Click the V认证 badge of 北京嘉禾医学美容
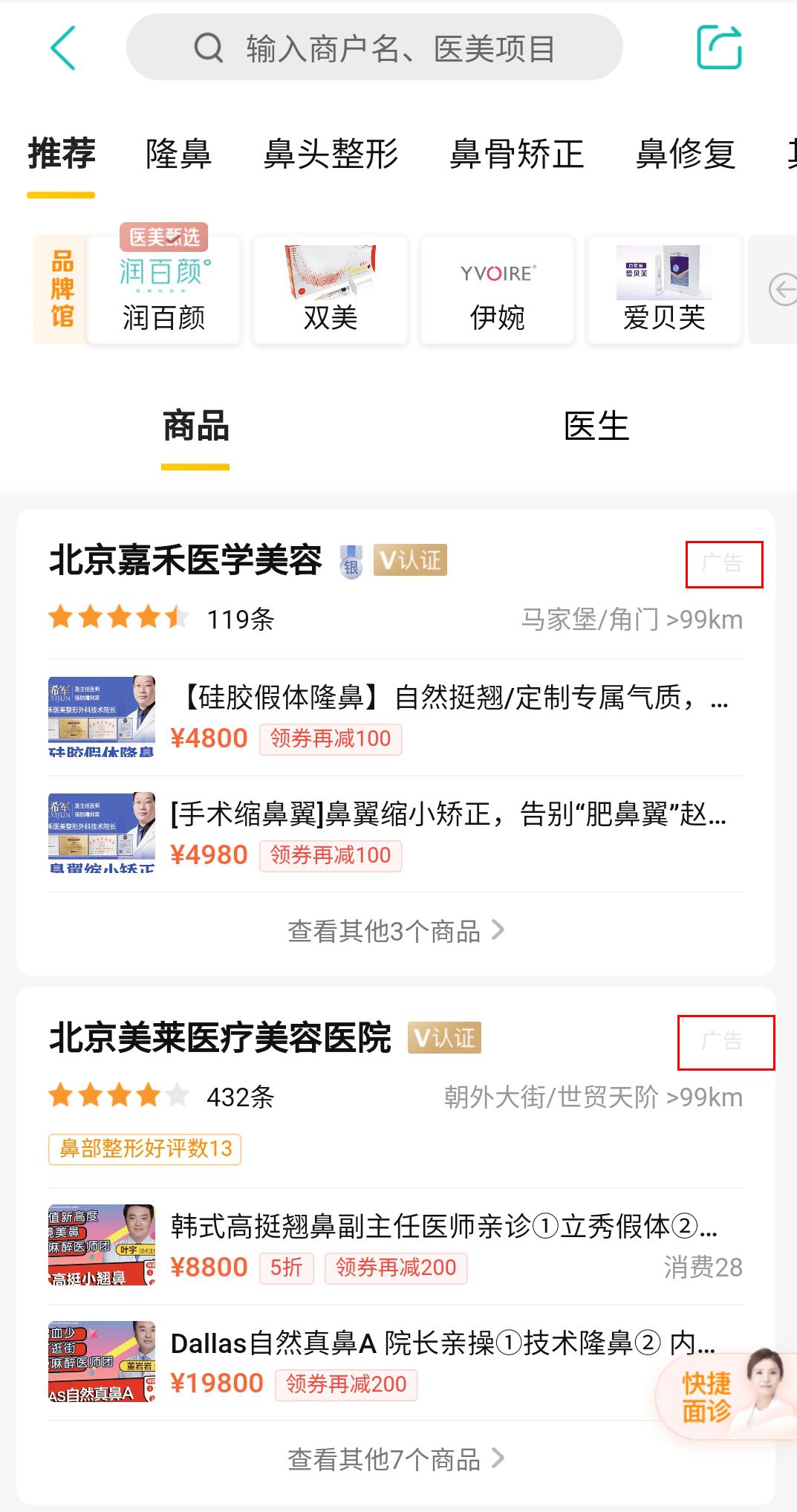Viewport: 797px width, 1512px height. pos(409,561)
